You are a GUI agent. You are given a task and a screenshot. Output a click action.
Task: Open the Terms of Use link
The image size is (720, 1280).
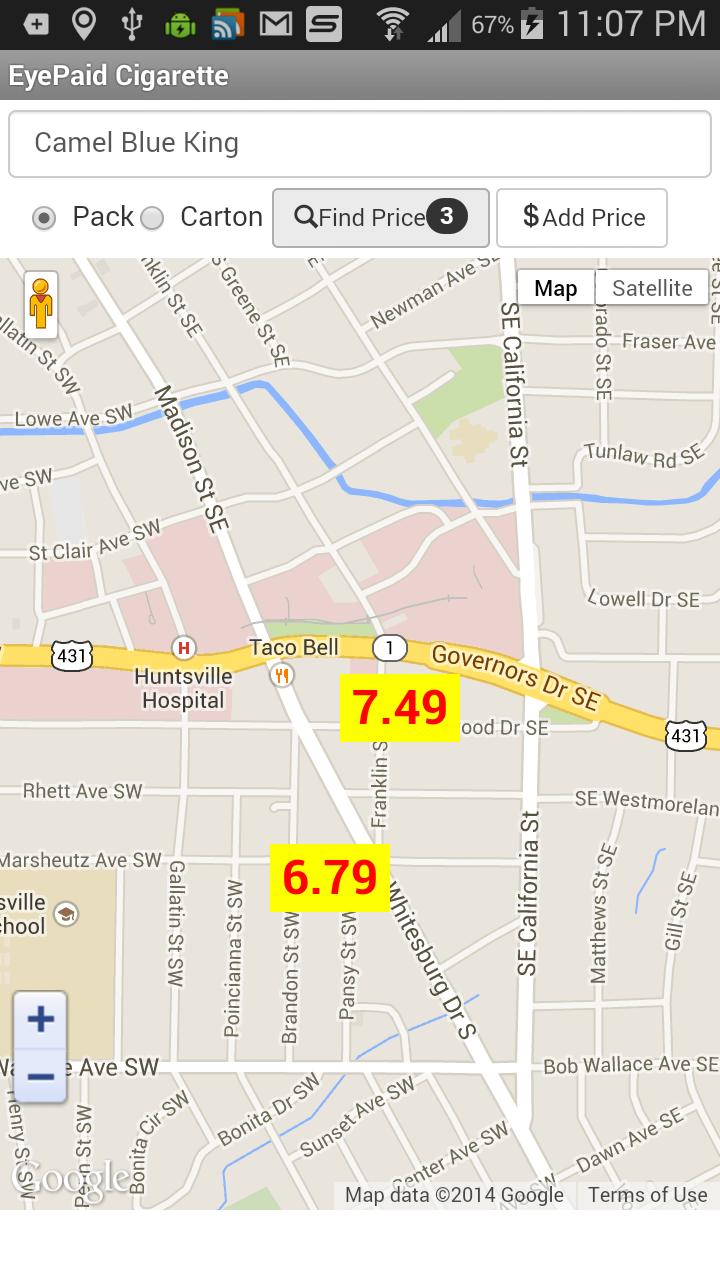point(647,1195)
